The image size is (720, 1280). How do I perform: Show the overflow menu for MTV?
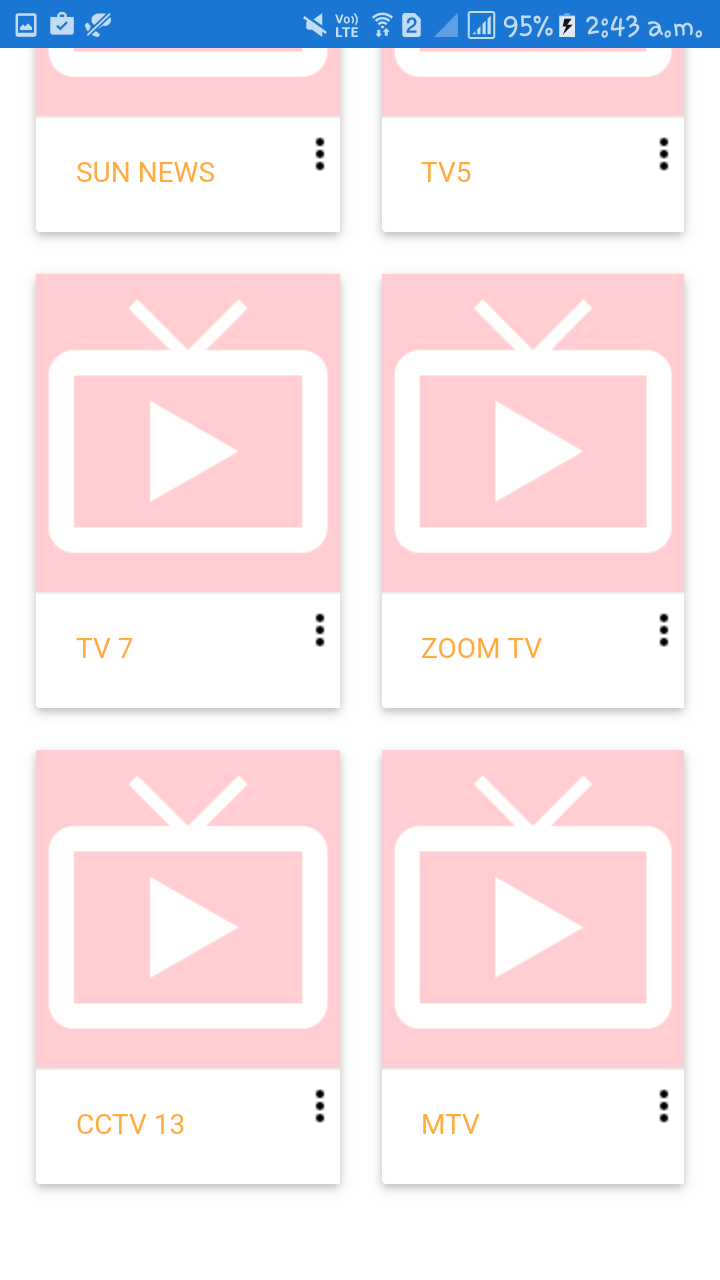point(664,1106)
